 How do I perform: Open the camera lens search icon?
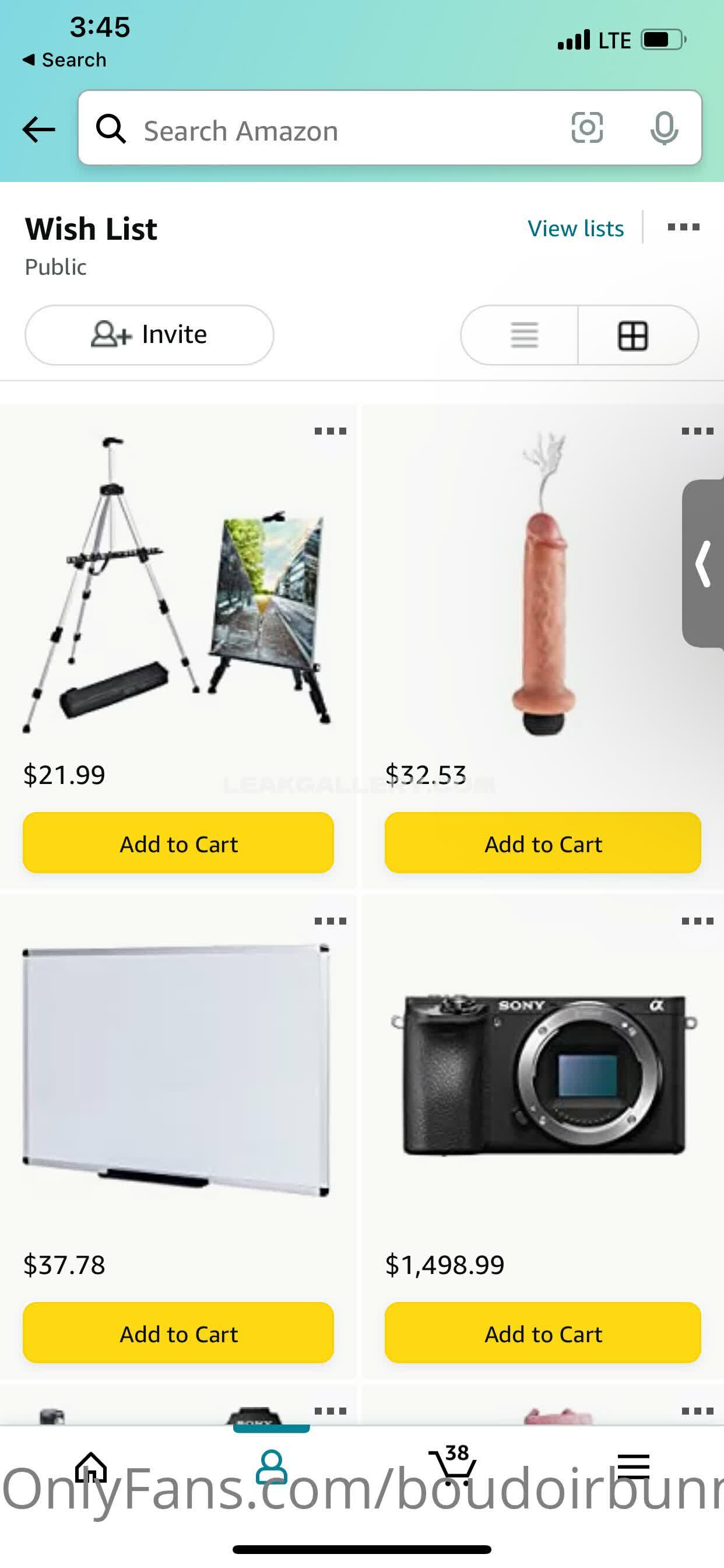(x=587, y=128)
